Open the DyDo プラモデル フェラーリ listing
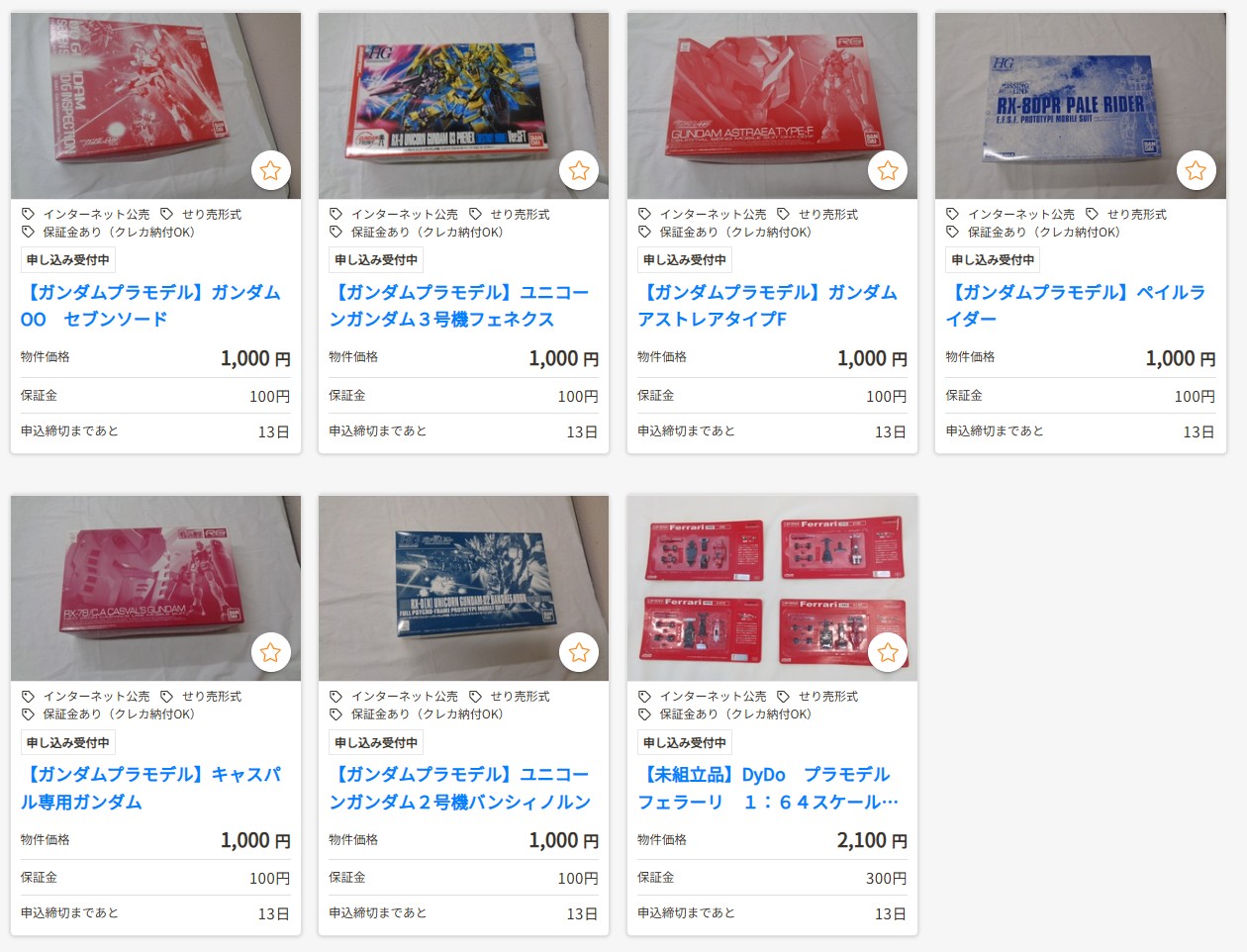The image size is (1247, 952). [x=767, y=788]
